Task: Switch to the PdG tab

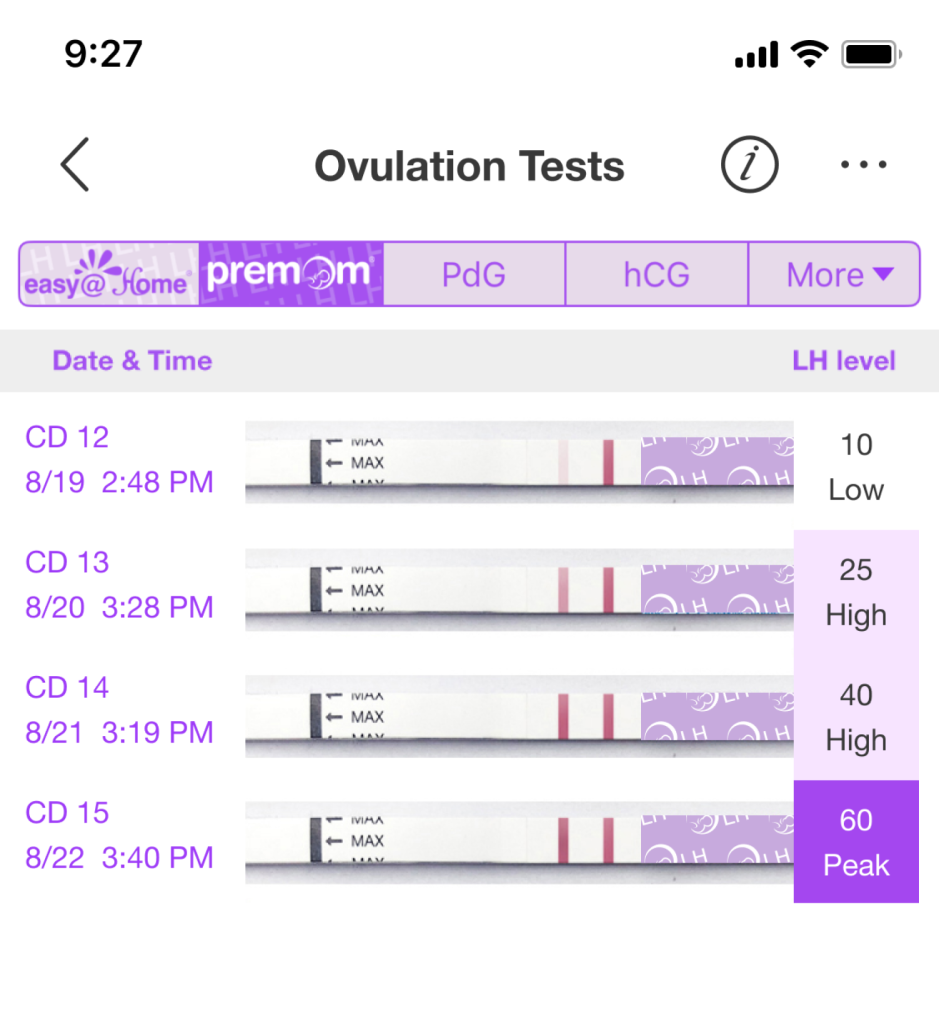Action: (x=474, y=273)
